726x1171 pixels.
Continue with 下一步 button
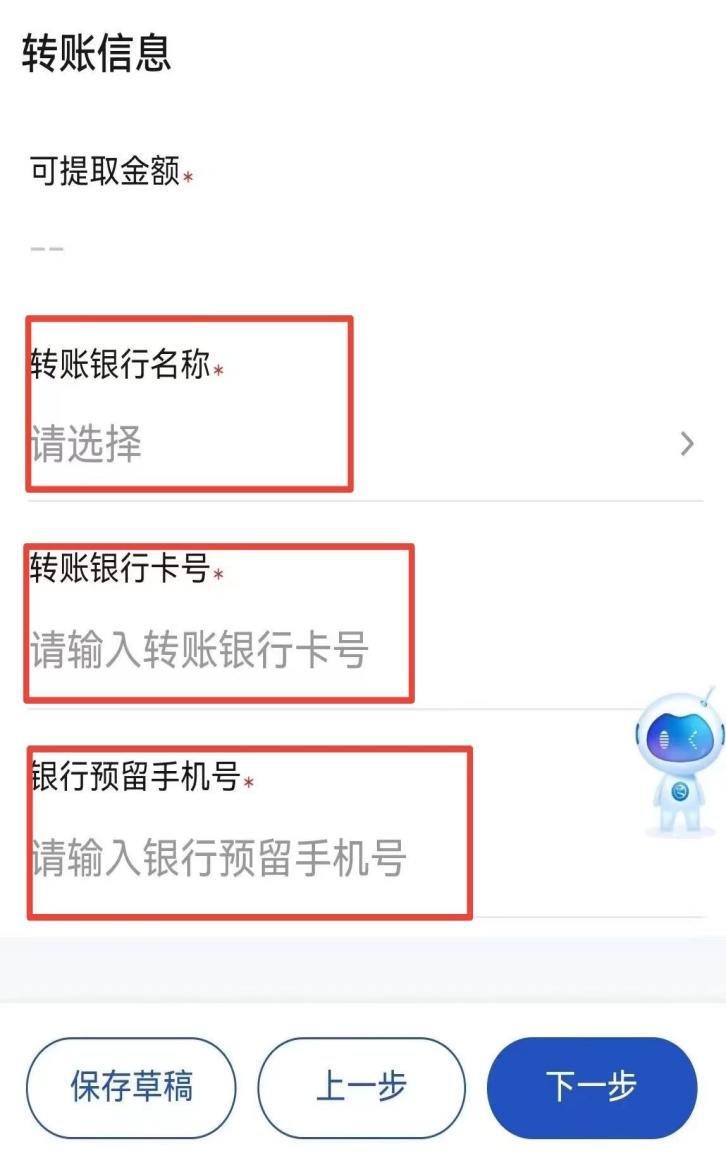(x=592, y=1087)
